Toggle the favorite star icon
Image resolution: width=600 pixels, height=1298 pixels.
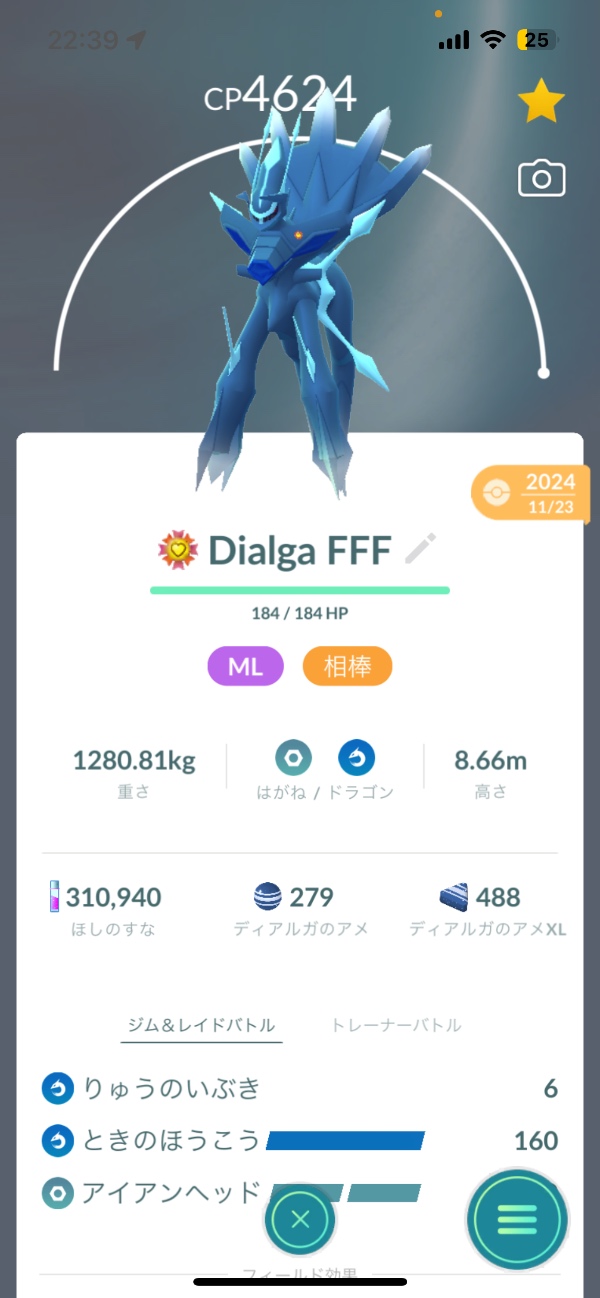pos(541,102)
